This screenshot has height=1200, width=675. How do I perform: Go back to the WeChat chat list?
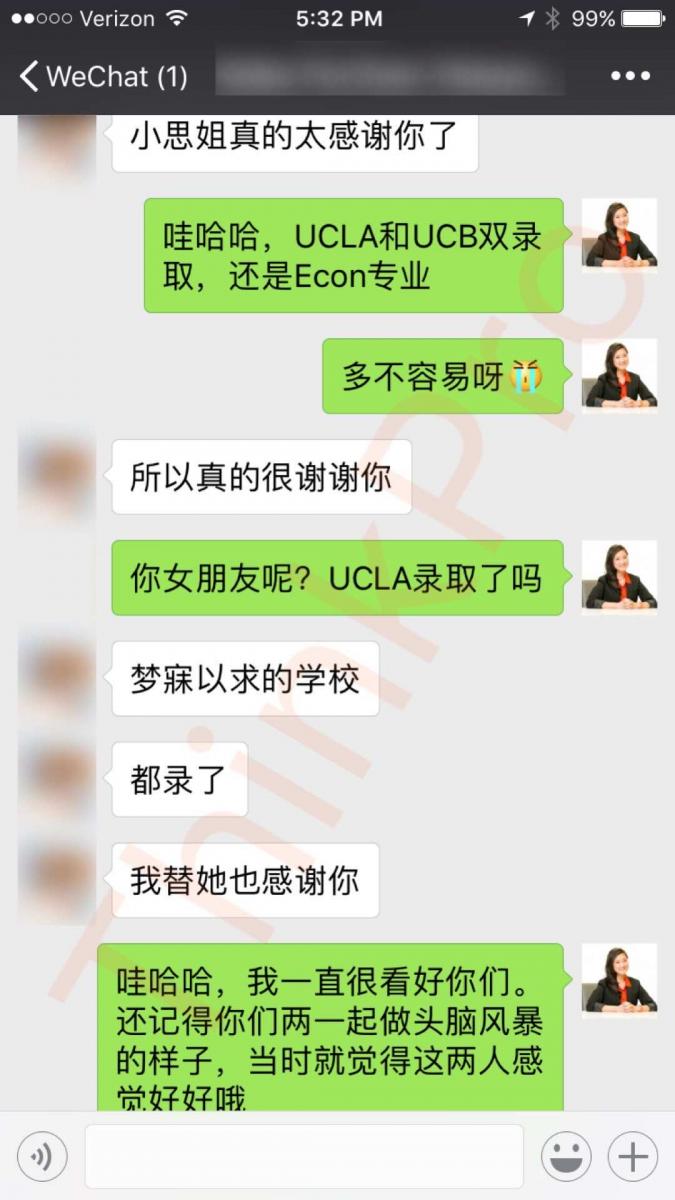pyautogui.click(x=100, y=77)
